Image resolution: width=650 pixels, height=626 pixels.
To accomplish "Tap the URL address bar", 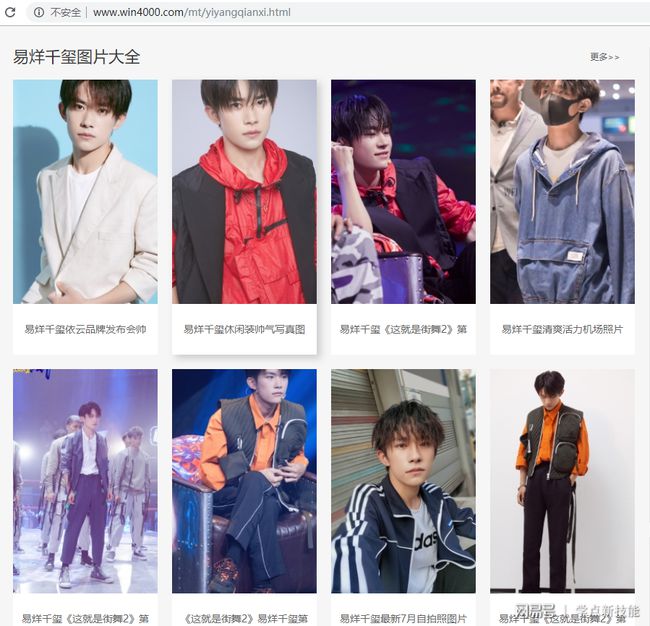I will point(300,12).
